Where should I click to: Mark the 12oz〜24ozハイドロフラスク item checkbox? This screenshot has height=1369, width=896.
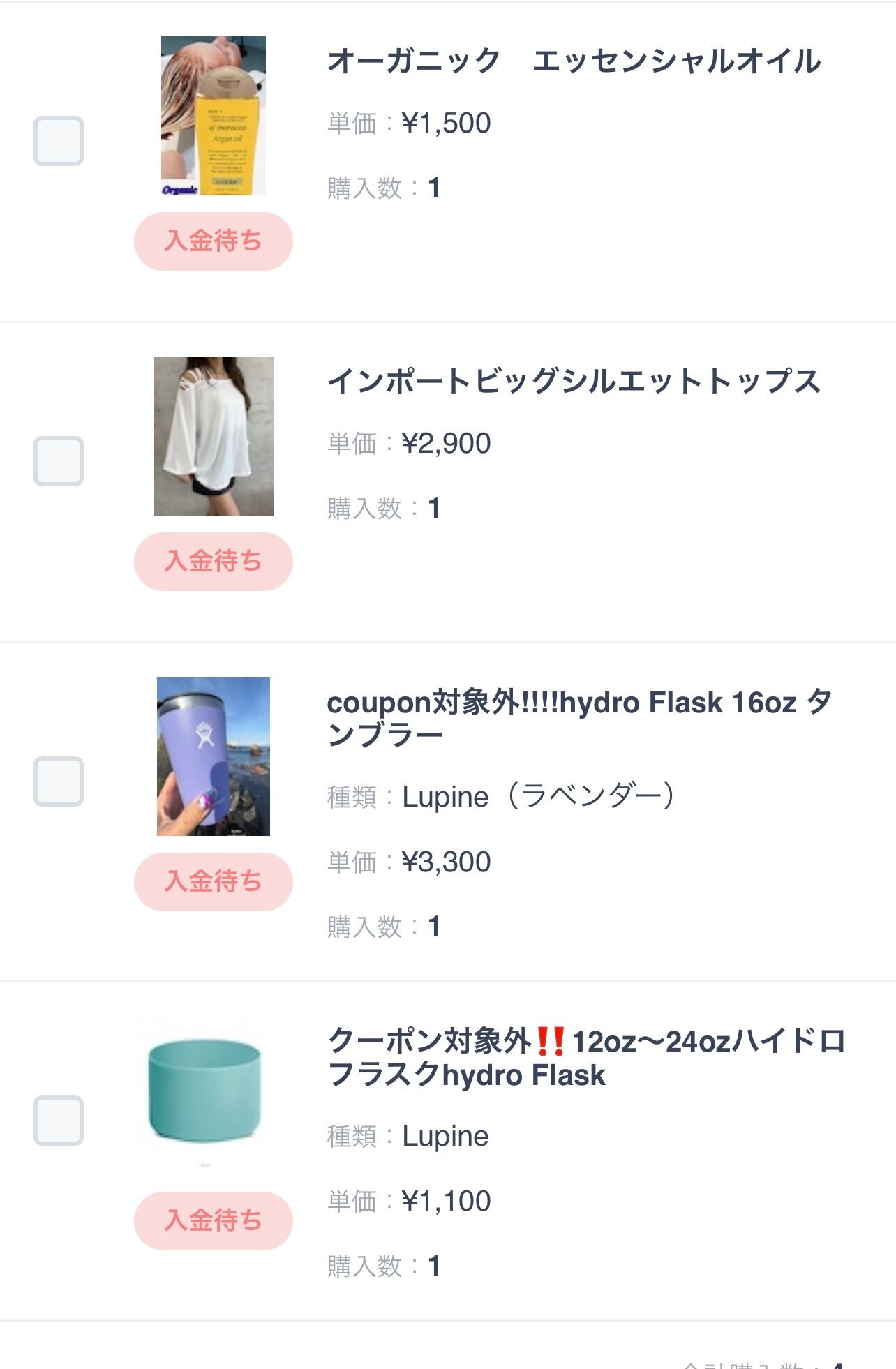[59, 1121]
